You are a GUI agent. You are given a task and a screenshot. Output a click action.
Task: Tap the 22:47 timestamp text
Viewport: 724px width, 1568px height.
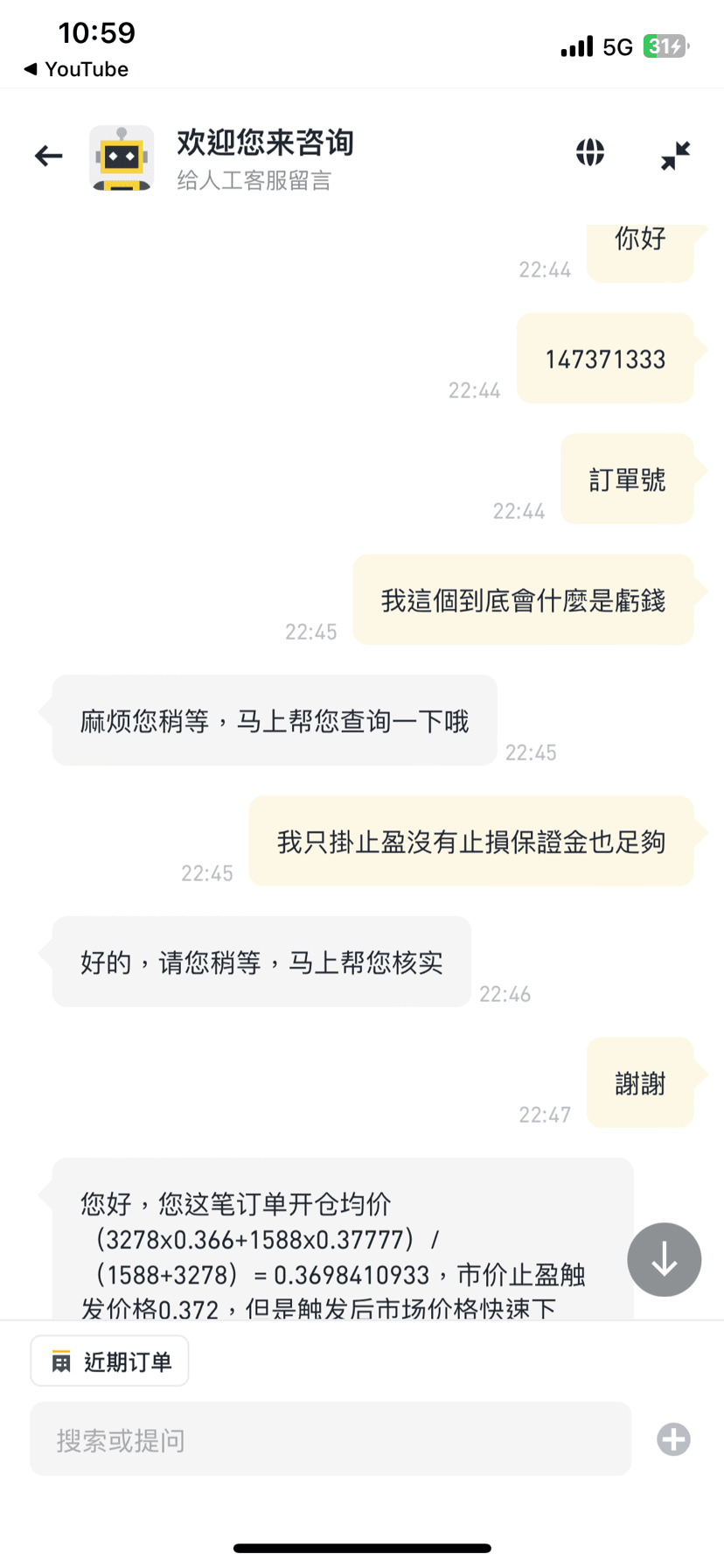point(543,1114)
